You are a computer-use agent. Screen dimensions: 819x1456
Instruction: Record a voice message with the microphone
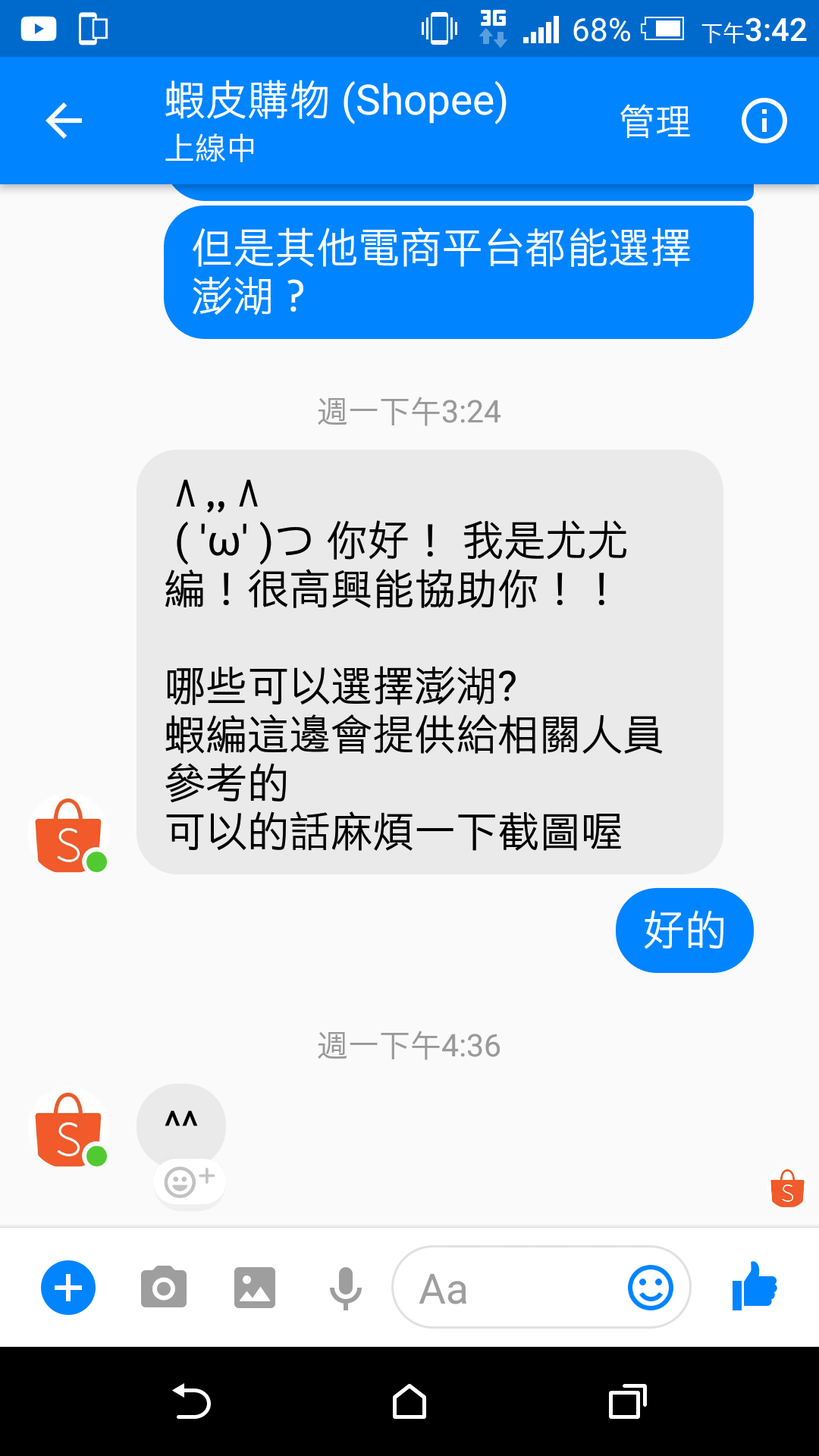(x=346, y=1288)
